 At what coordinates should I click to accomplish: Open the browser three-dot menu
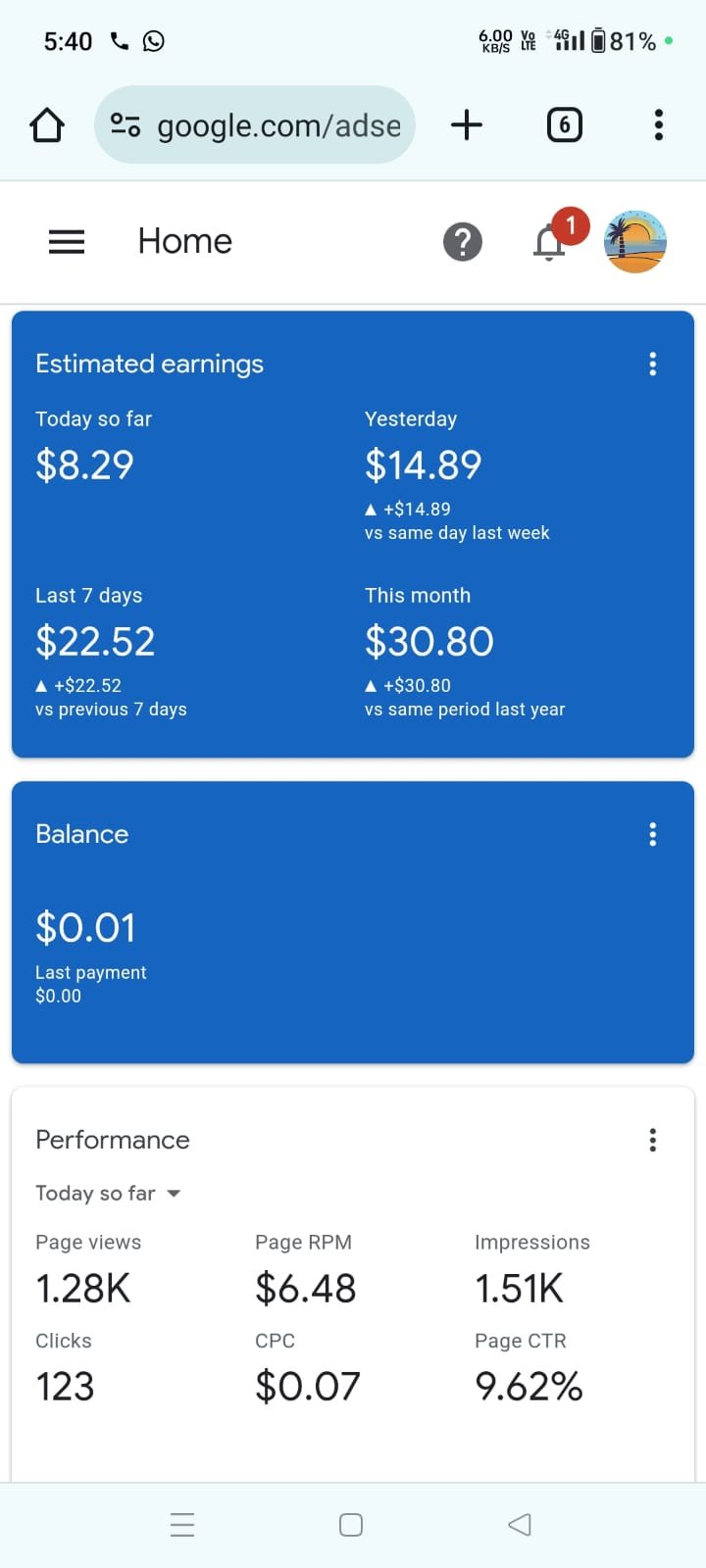659,124
